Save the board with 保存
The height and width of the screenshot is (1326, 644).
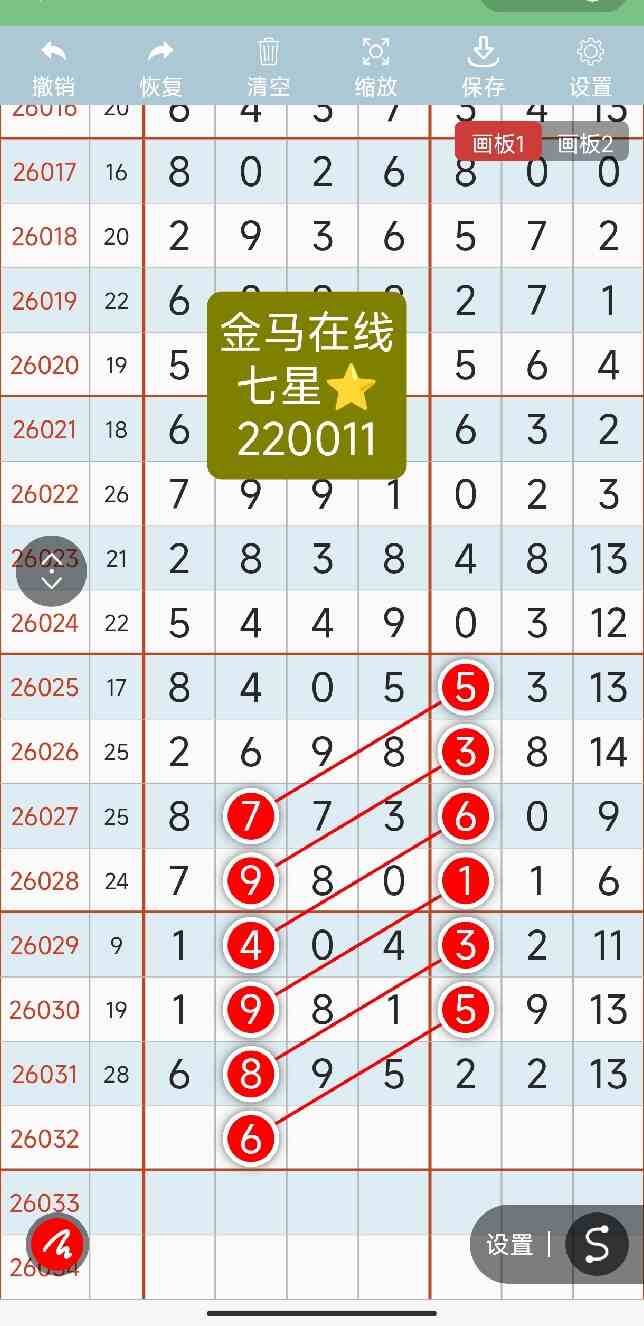tap(483, 68)
